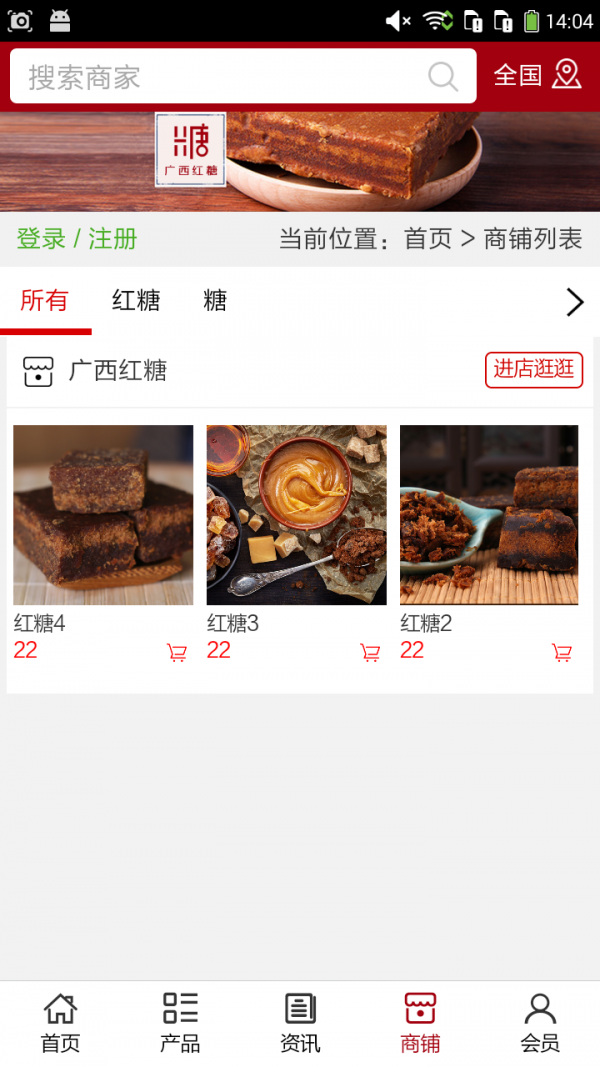Switch to the 产品 tab

coord(180,1023)
